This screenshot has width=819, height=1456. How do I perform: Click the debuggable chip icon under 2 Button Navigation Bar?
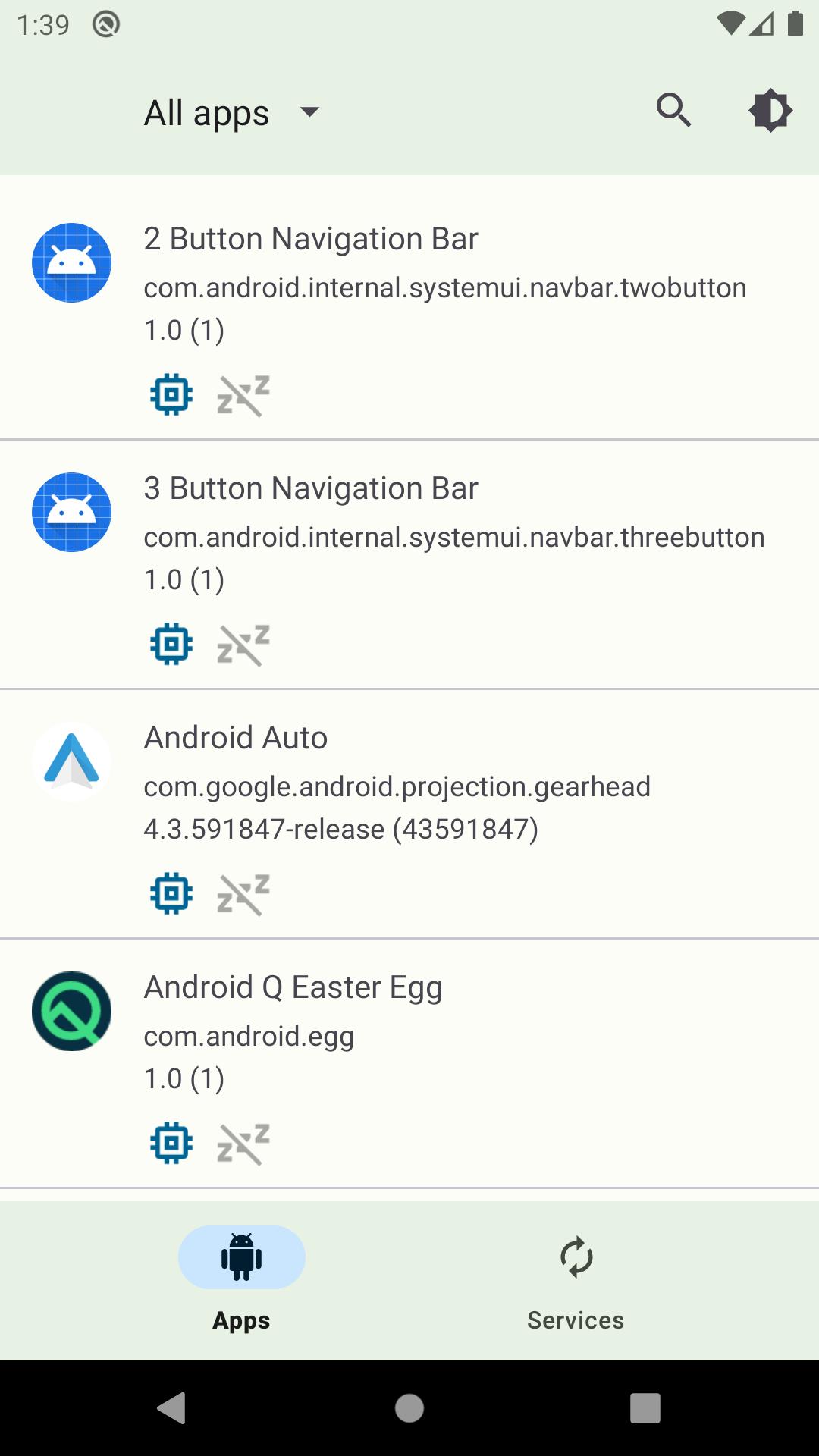coord(171,394)
